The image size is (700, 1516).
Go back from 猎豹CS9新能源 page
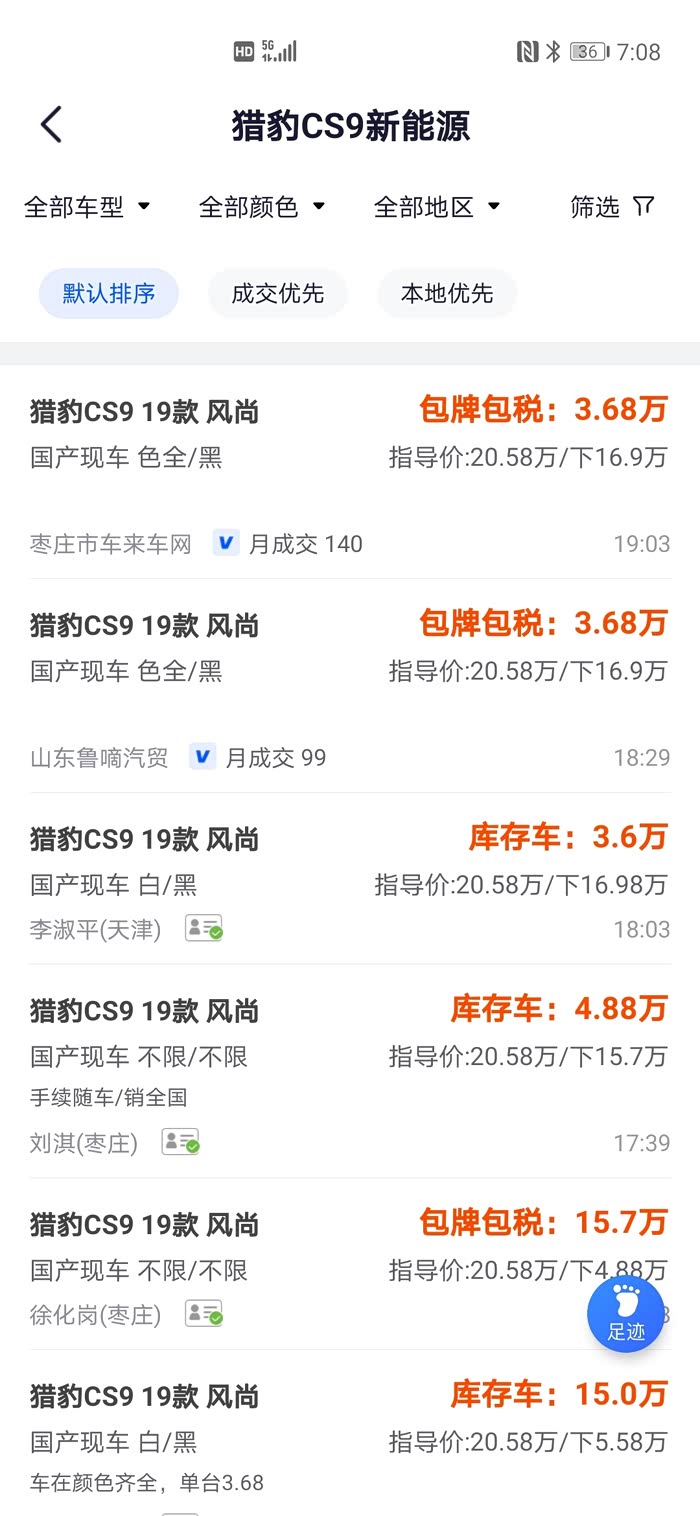pos(52,126)
